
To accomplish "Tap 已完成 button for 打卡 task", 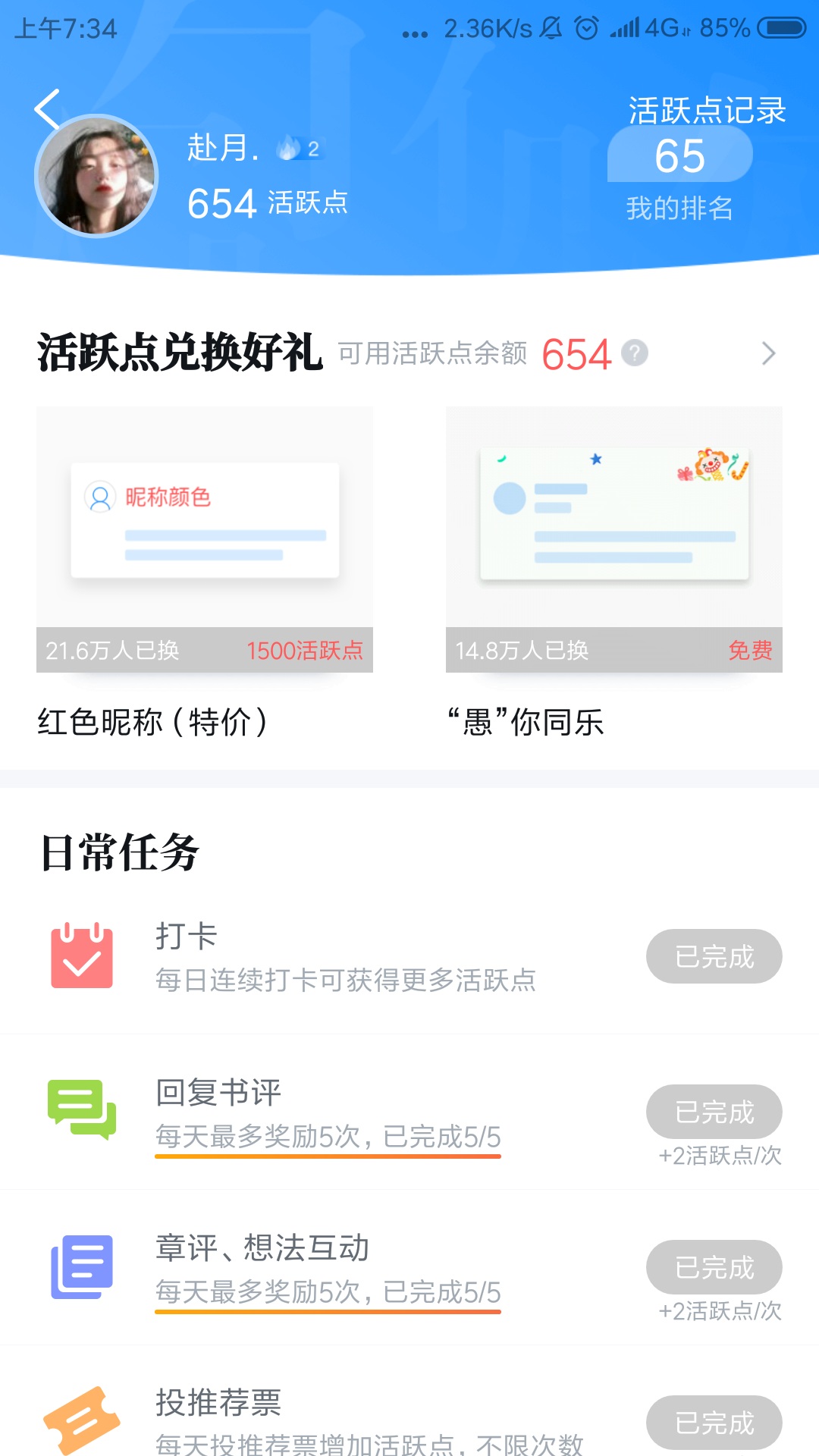I will point(714,956).
